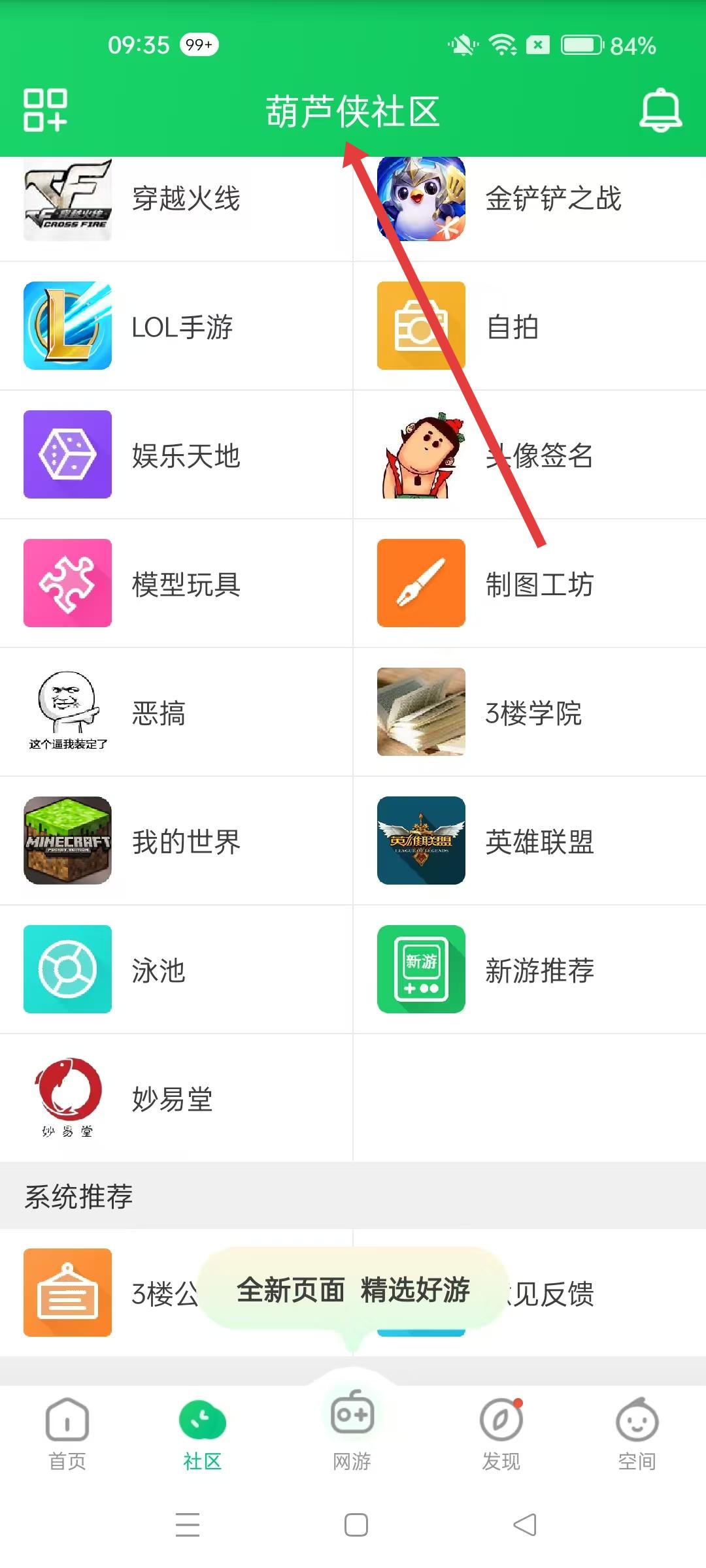The width and height of the screenshot is (706, 1568).
Task: Open the 我的世界 community
Action: tap(176, 841)
